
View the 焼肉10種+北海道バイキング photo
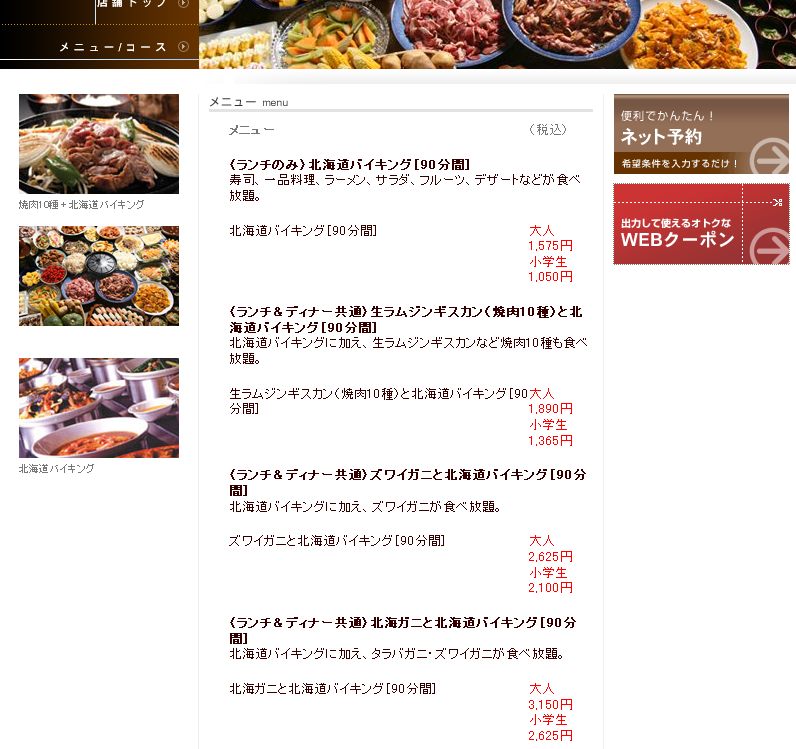pyautogui.click(x=99, y=144)
